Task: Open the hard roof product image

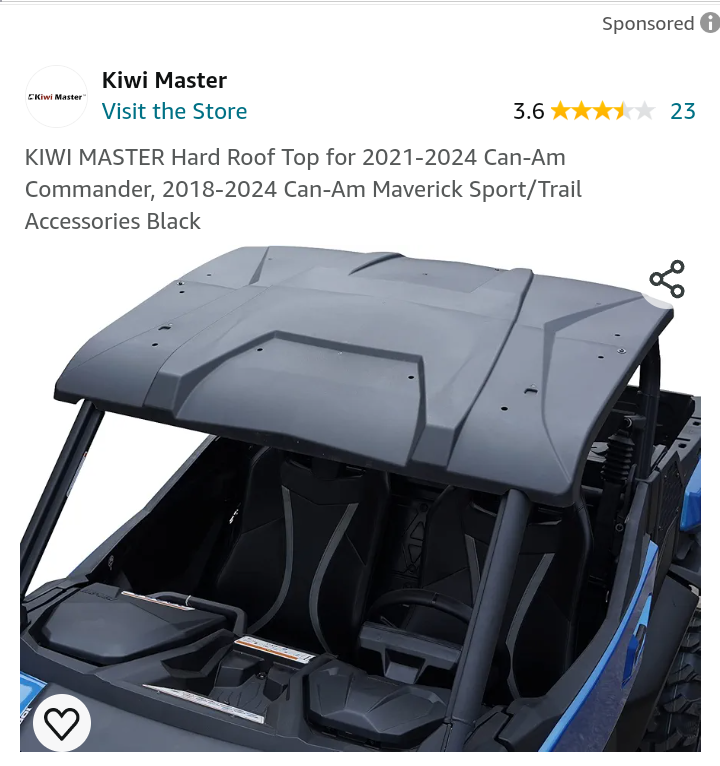Action: (360, 480)
